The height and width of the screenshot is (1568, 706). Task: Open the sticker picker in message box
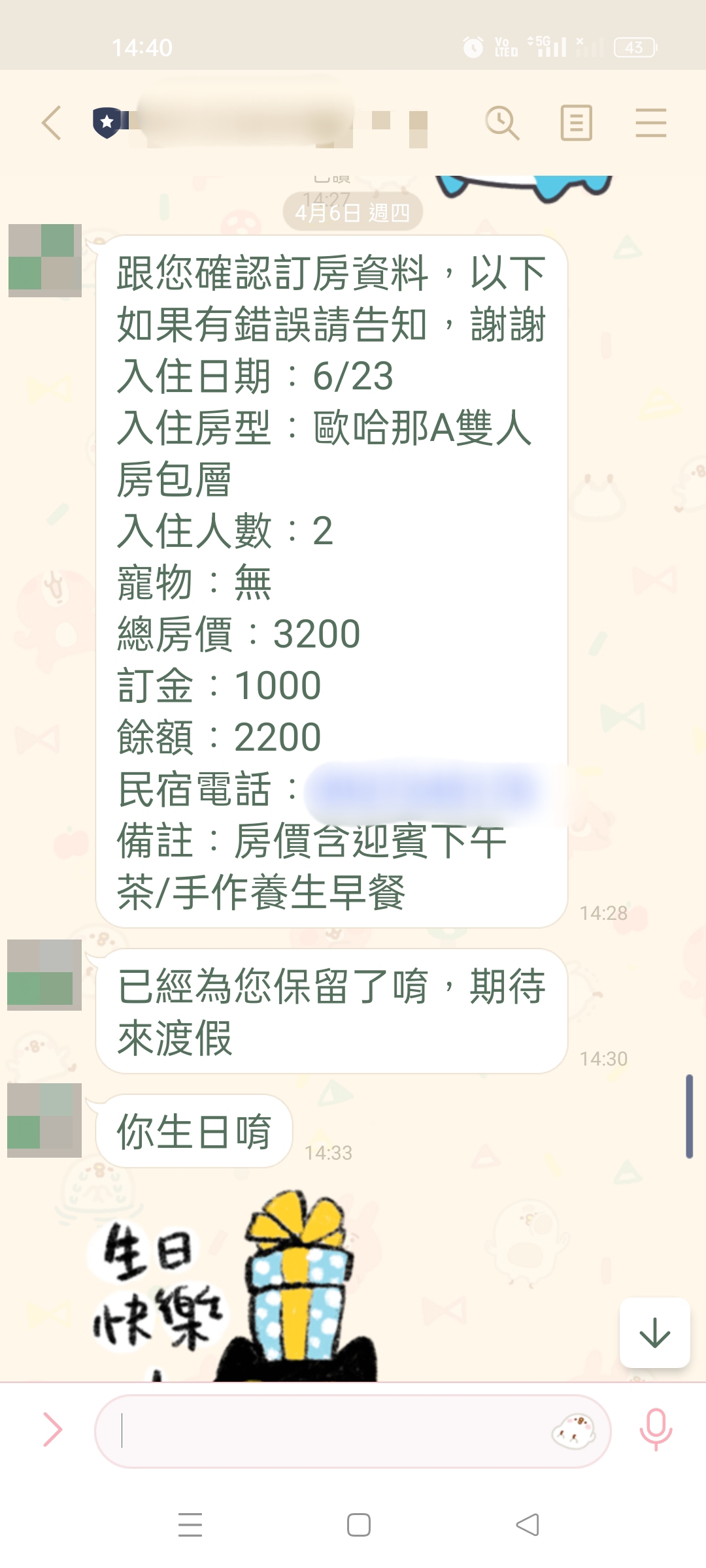click(573, 1431)
